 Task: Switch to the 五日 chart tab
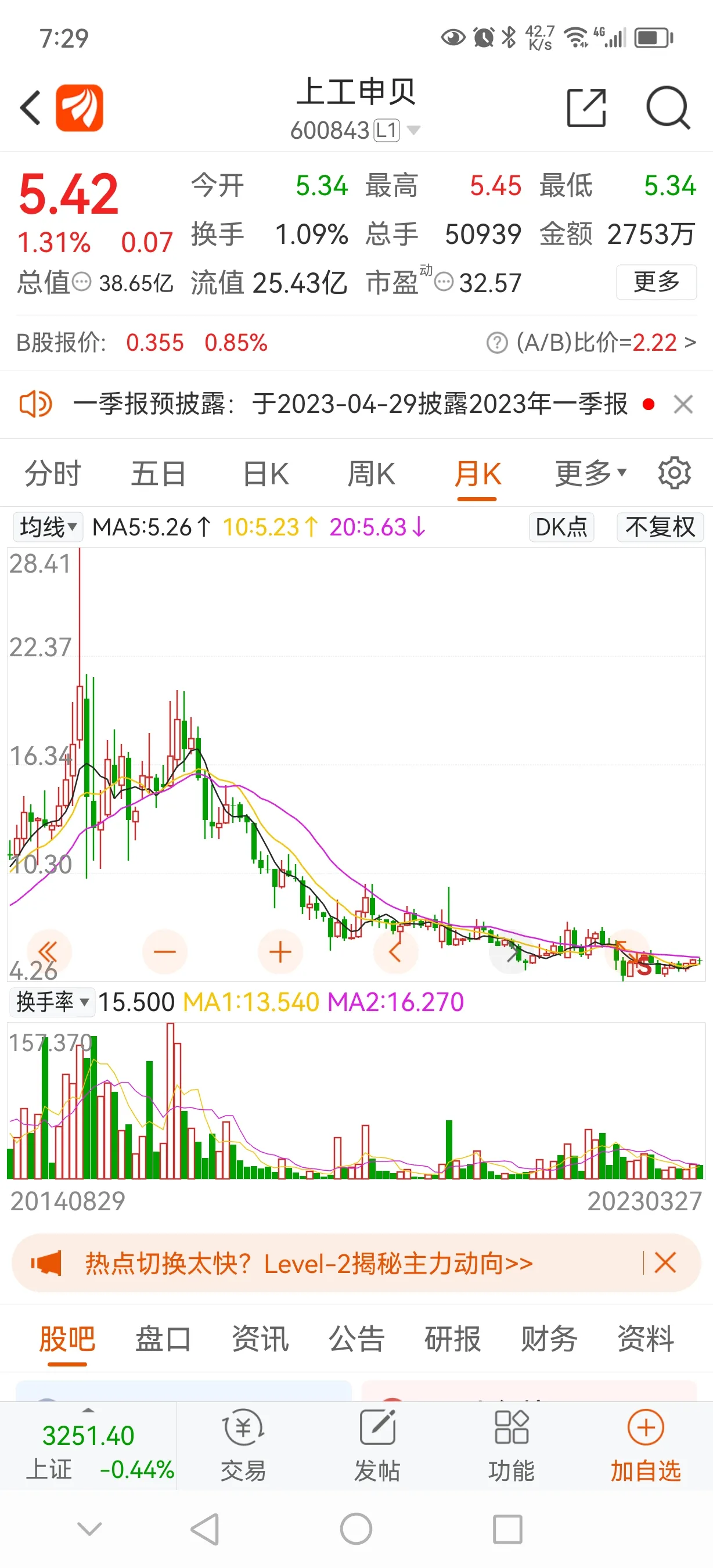(158, 473)
